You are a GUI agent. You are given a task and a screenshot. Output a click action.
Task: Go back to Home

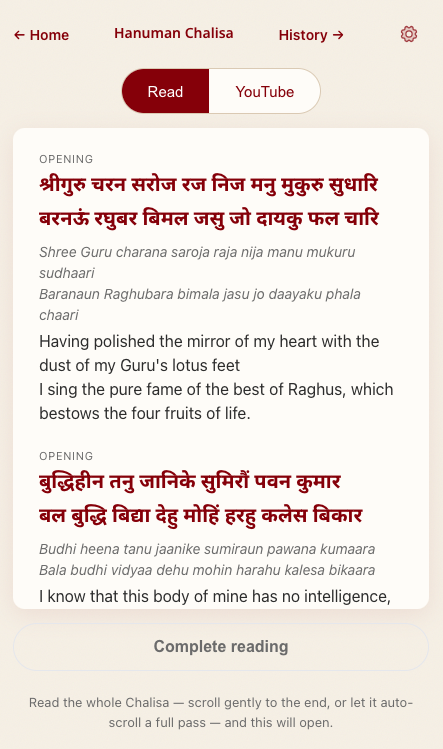click(x=41, y=35)
